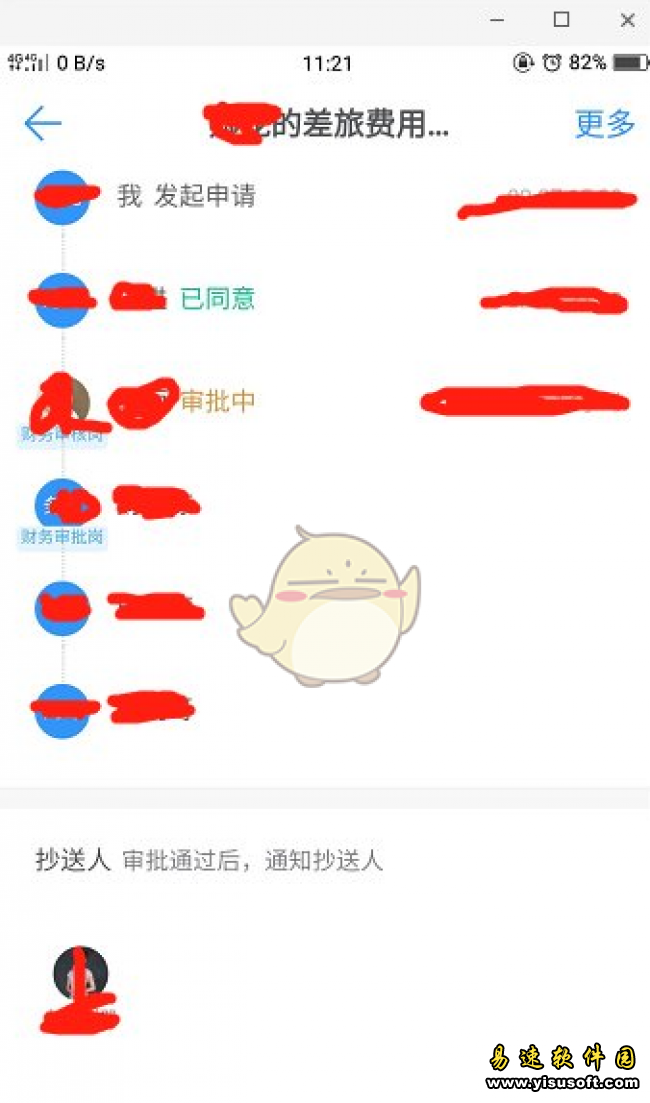The height and width of the screenshot is (1103, 650).
Task: View the approver marked 已同意
Action: point(217,298)
